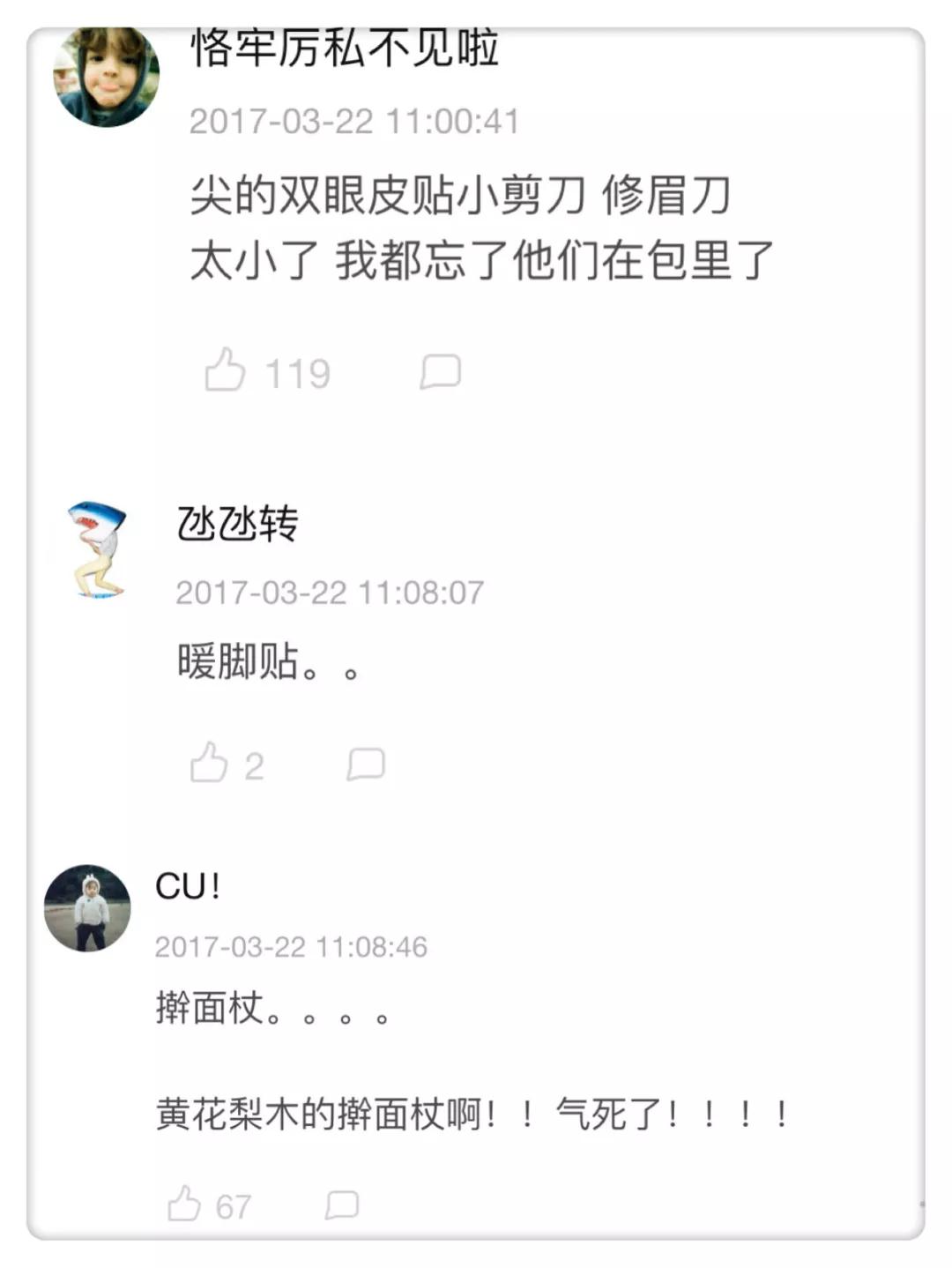Reply to 氹氹转's comment
The height and width of the screenshot is (1268, 952).
pyautogui.click(x=366, y=764)
